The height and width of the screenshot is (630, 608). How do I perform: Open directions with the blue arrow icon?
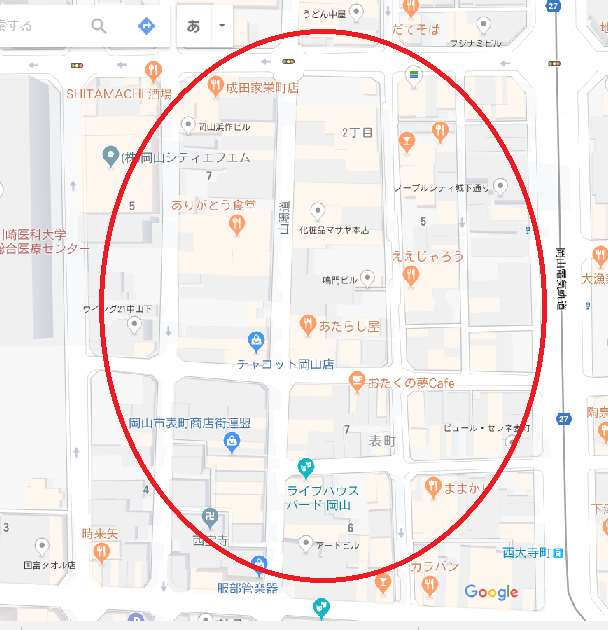[x=148, y=25]
